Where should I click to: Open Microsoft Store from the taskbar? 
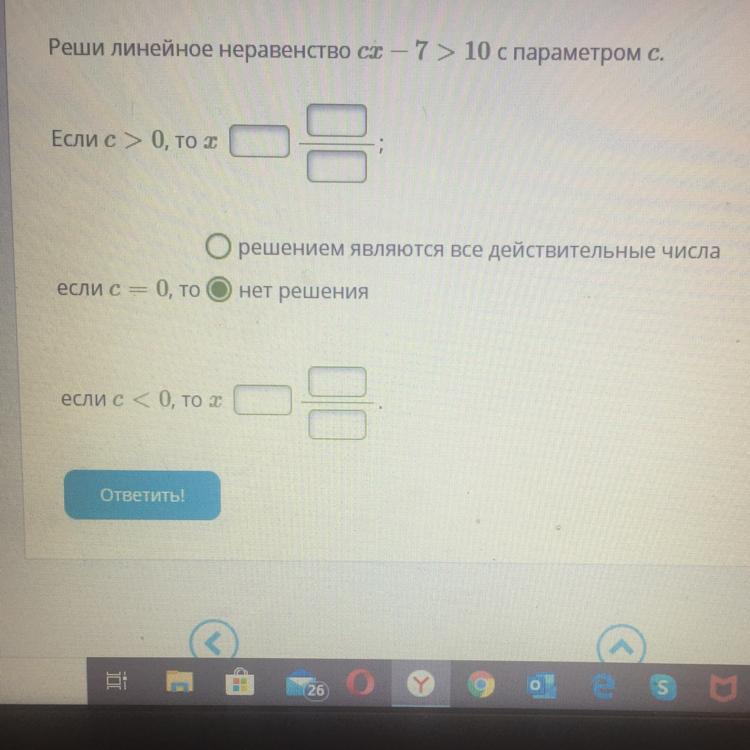[240, 683]
